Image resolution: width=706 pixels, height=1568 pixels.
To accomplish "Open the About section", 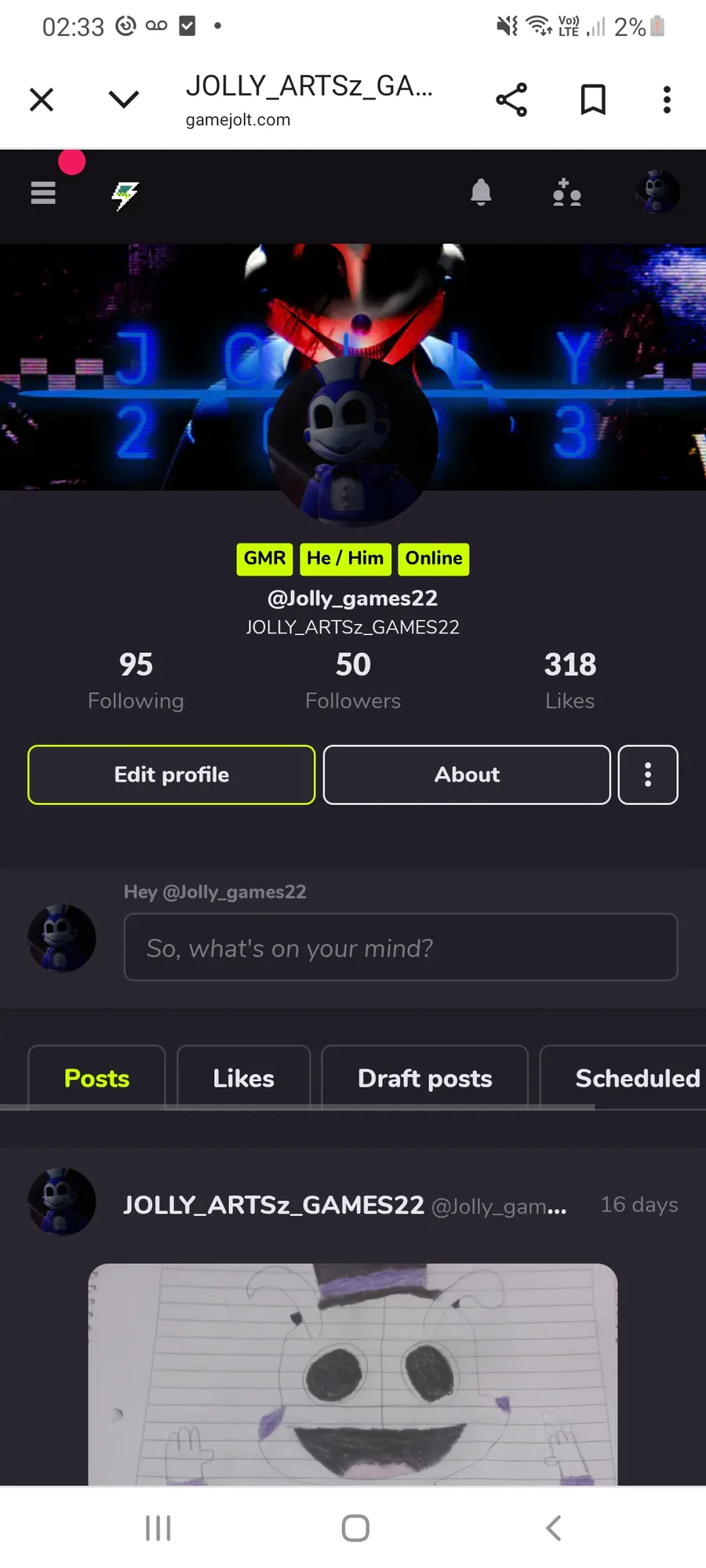I will [467, 775].
